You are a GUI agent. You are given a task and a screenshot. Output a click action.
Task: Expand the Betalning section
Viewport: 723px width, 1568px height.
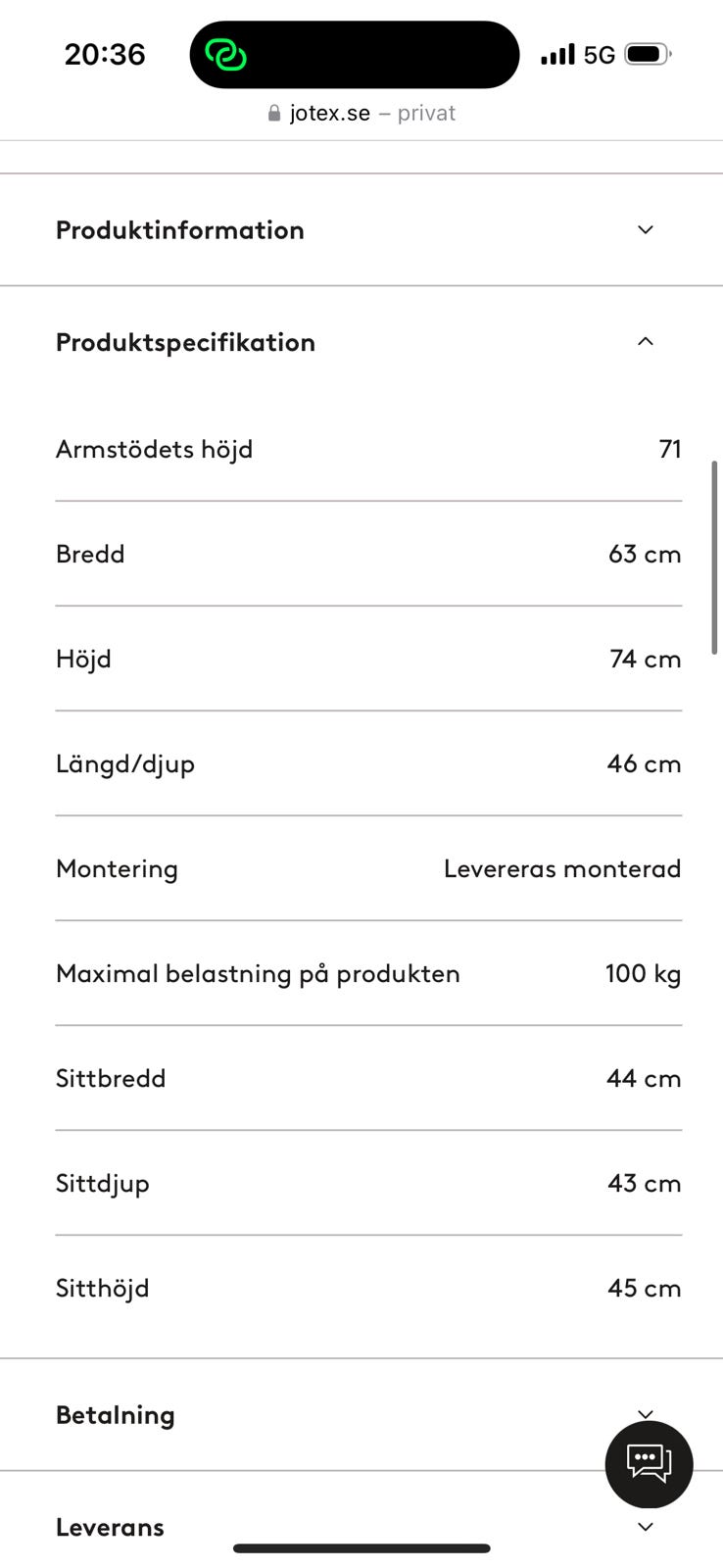click(361, 1414)
